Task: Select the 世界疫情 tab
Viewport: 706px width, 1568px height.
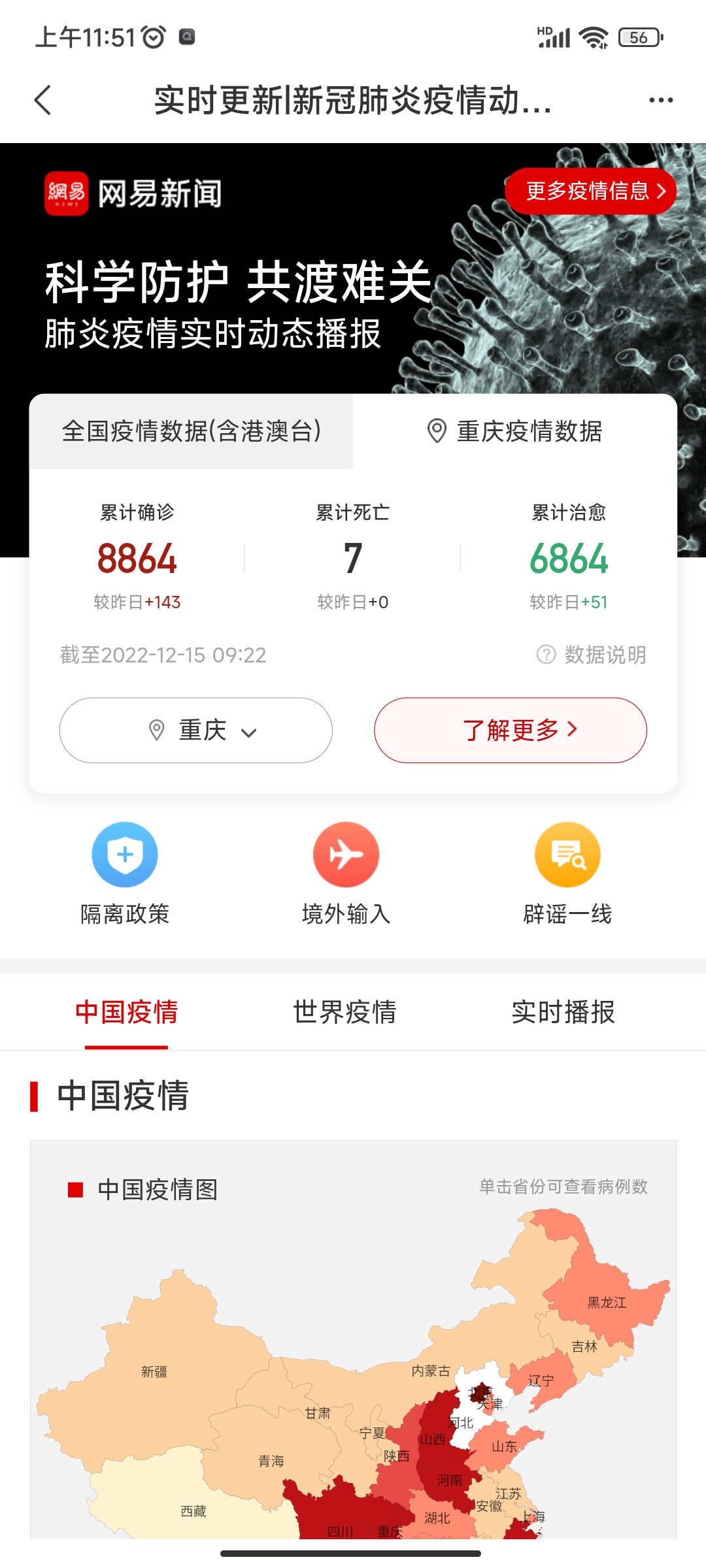Action: 346,1013
